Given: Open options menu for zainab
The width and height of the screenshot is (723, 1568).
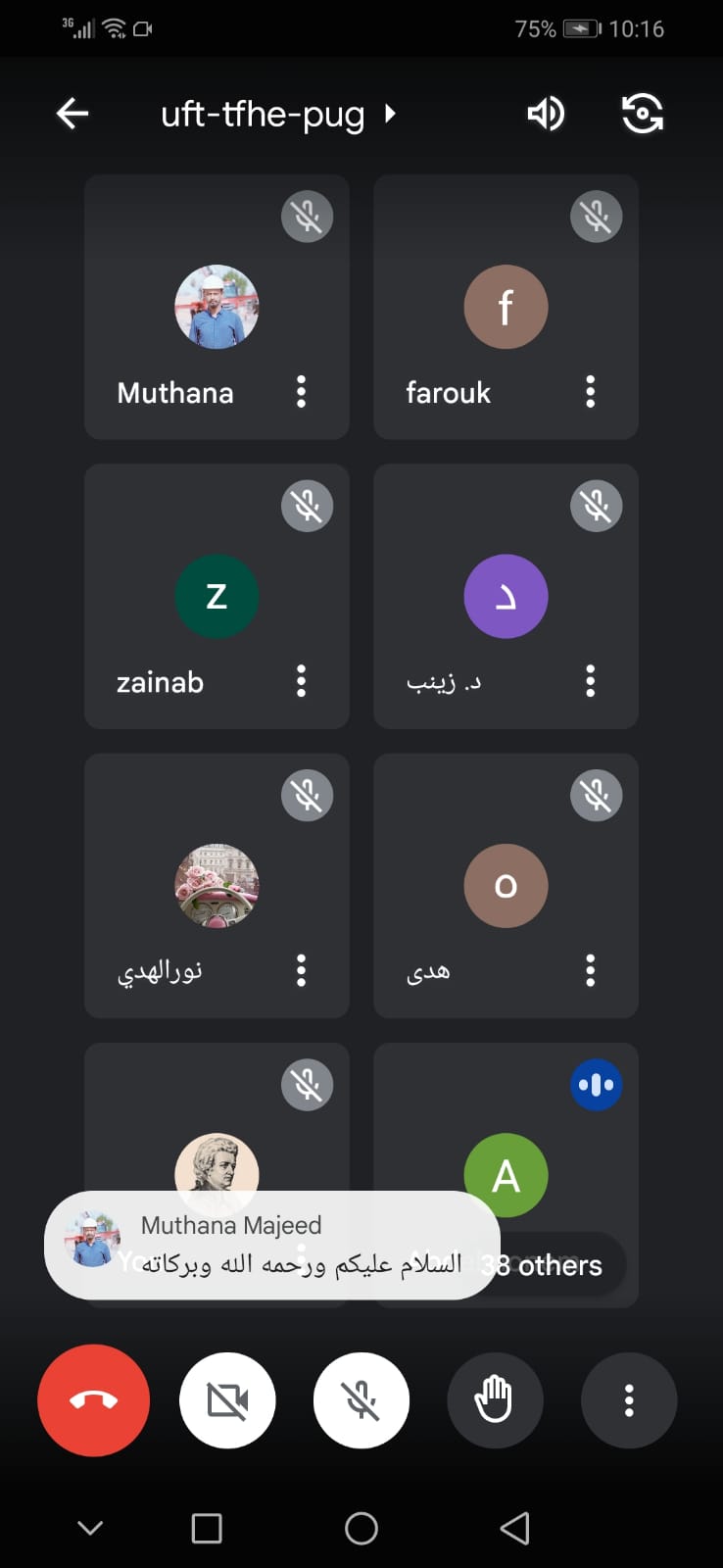Looking at the screenshot, I should [301, 681].
